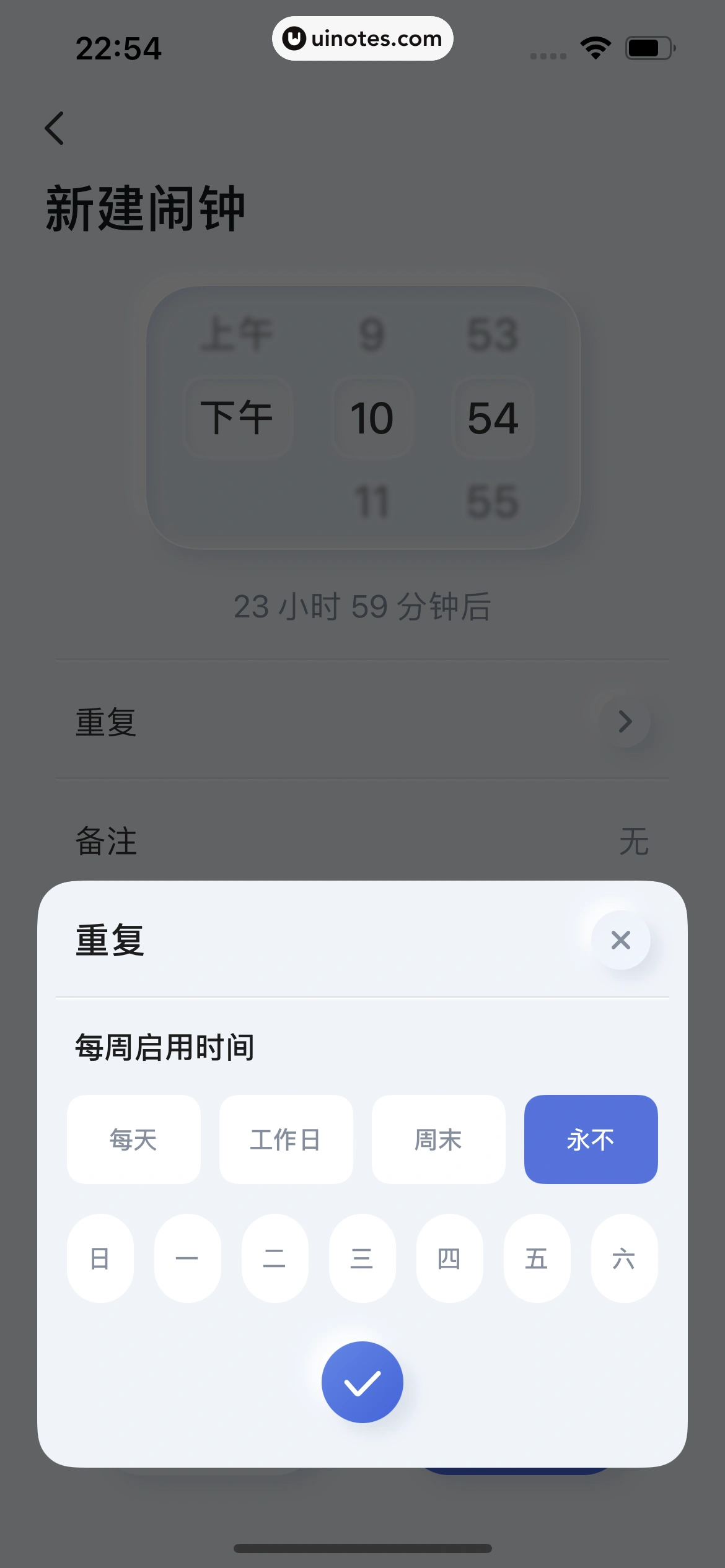This screenshot has width=725, height=1568.
Task: Select 每天 for daily repeat
Action: click(x=133, y=1139)
